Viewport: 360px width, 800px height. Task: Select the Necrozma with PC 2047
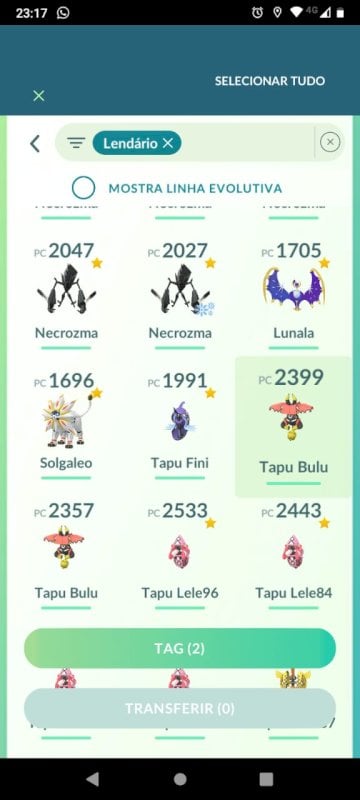click(66, 294)
